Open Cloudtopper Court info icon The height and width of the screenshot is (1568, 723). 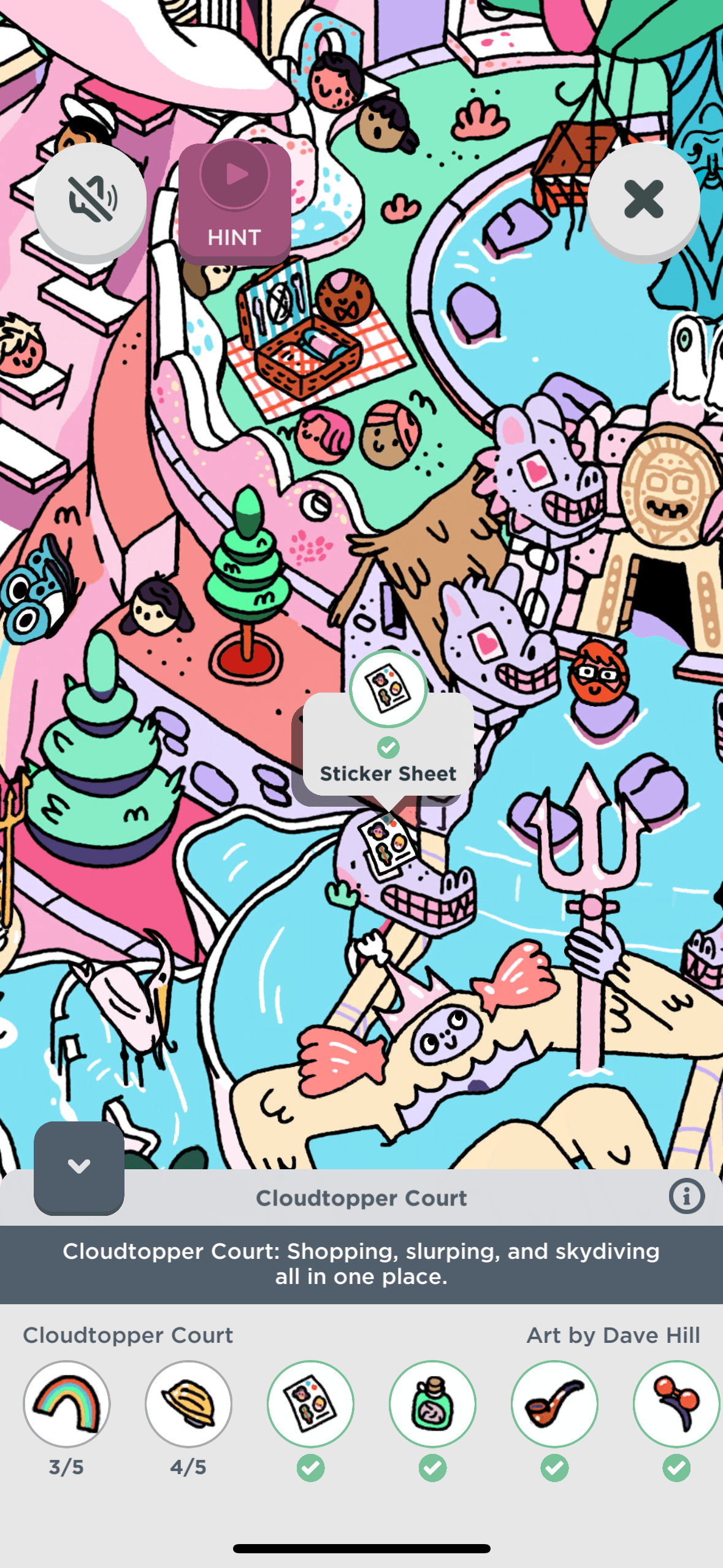point(686,1196)
